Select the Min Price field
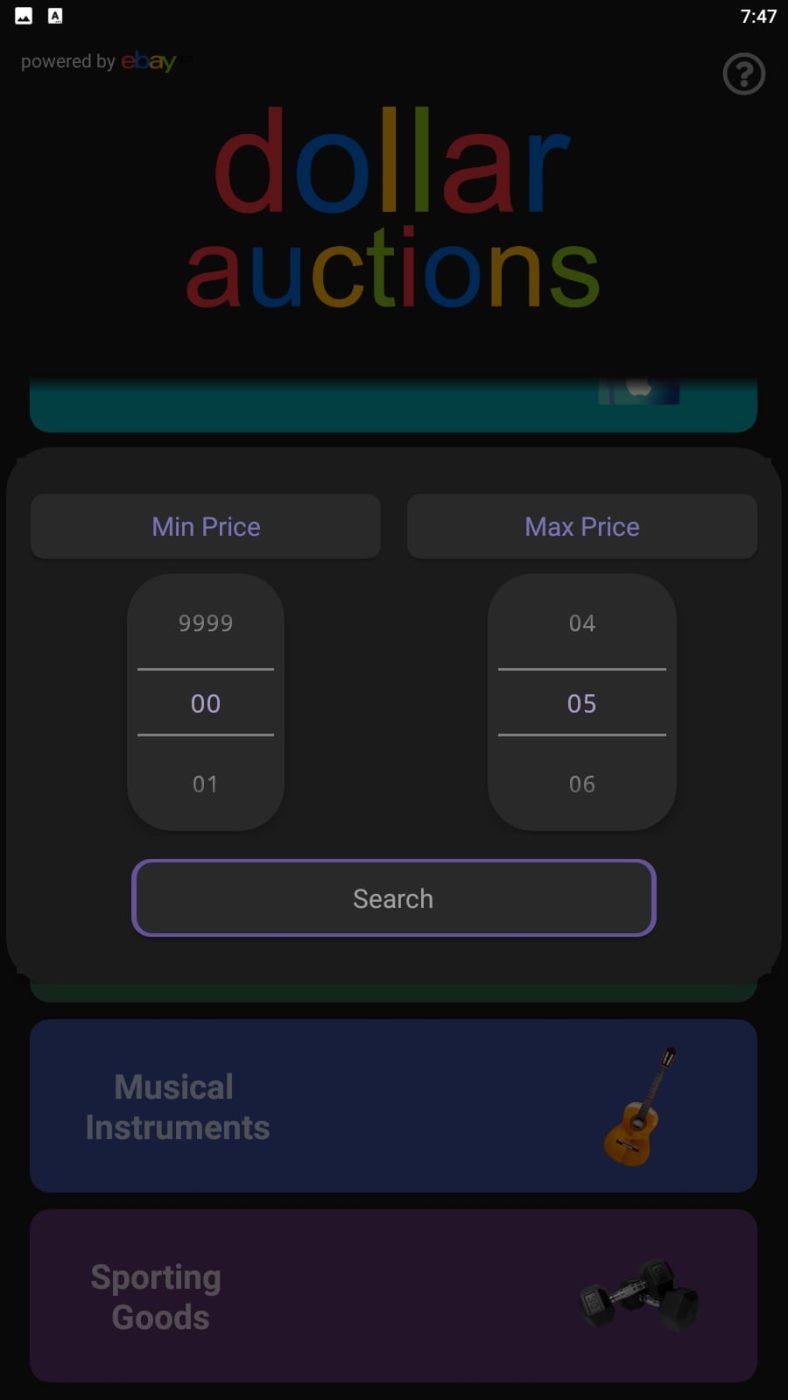Viewport: 788px width, 1400px height. [x=205, y=526]
